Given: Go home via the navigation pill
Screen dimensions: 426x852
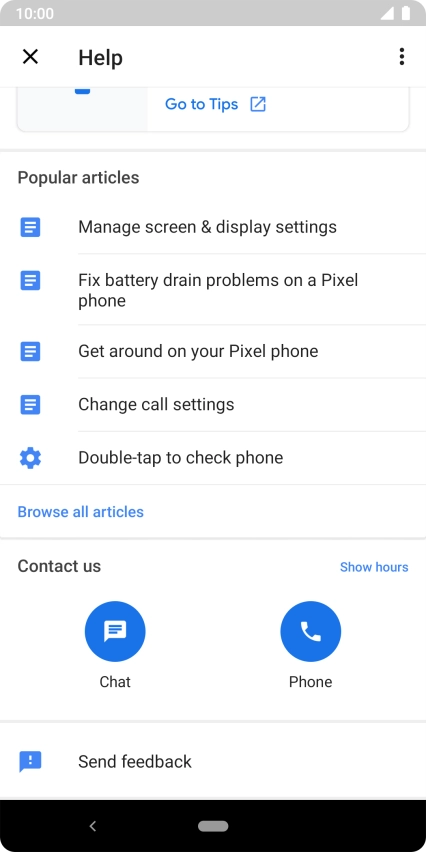Looking at the screenshot, I should click(x=213, y=826).
